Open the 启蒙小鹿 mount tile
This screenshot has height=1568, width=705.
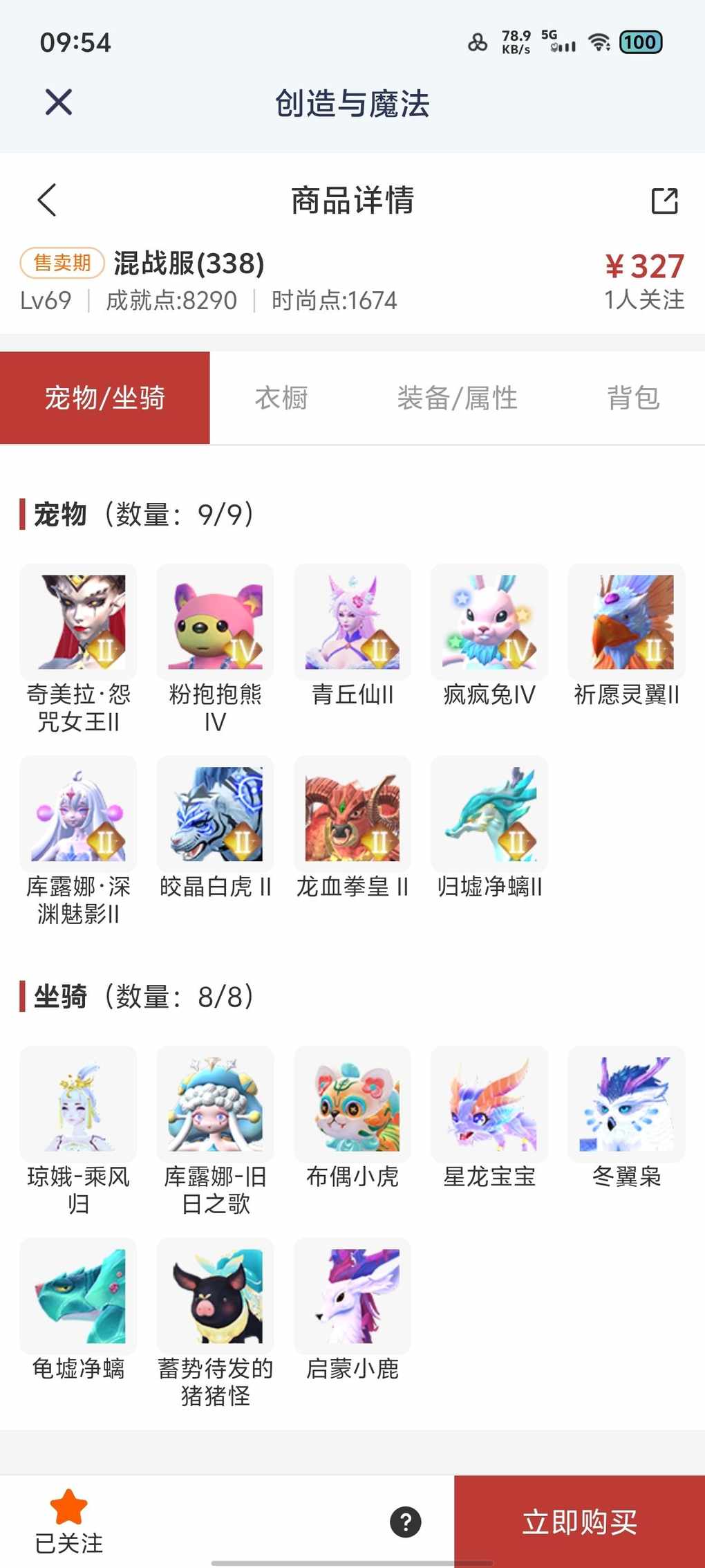tap(352, 1296)
